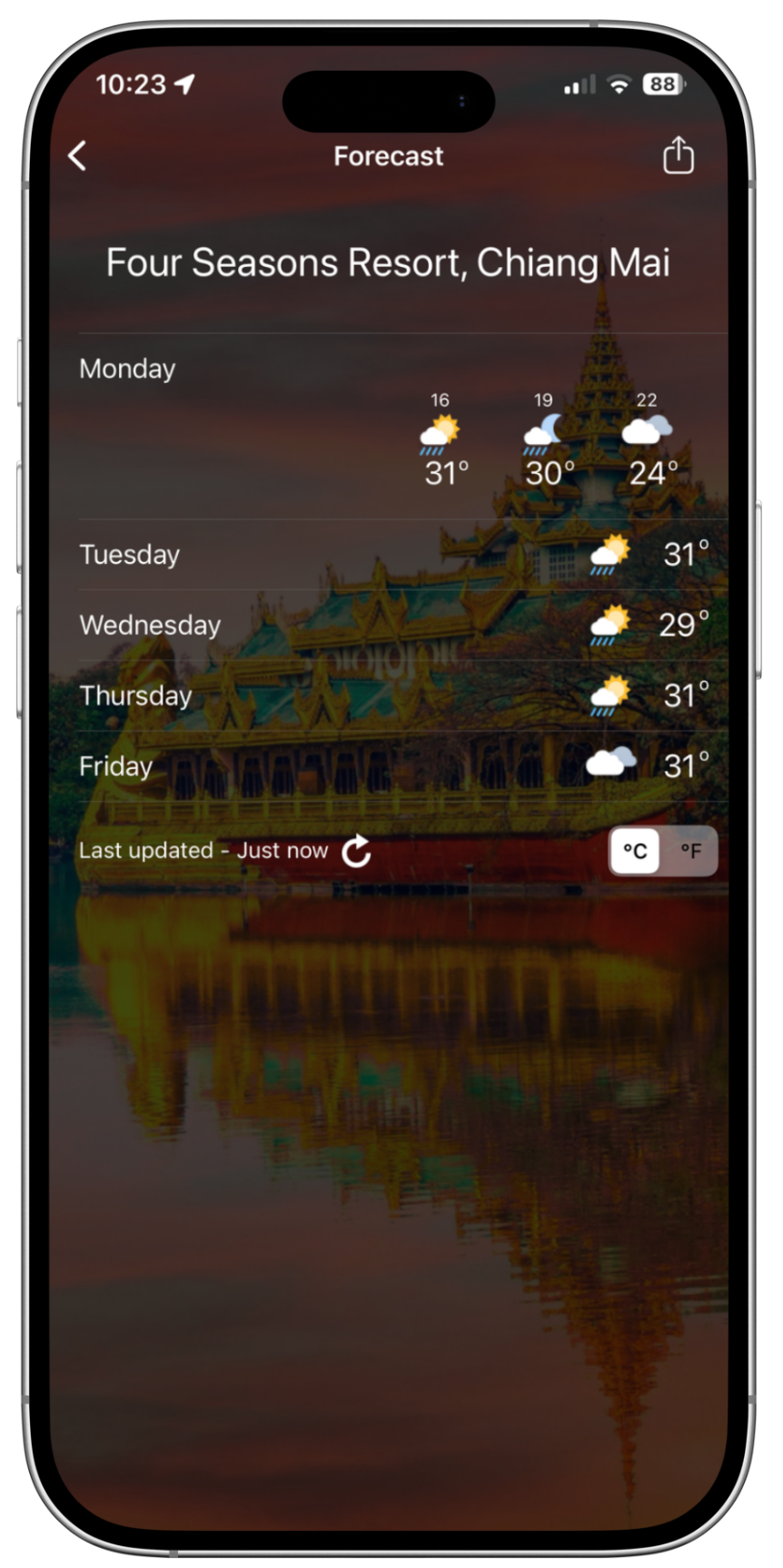The height and width of the screenshot is (1568, 783).
Task: Select the °C temperature unit
Action: coord(635,851)
